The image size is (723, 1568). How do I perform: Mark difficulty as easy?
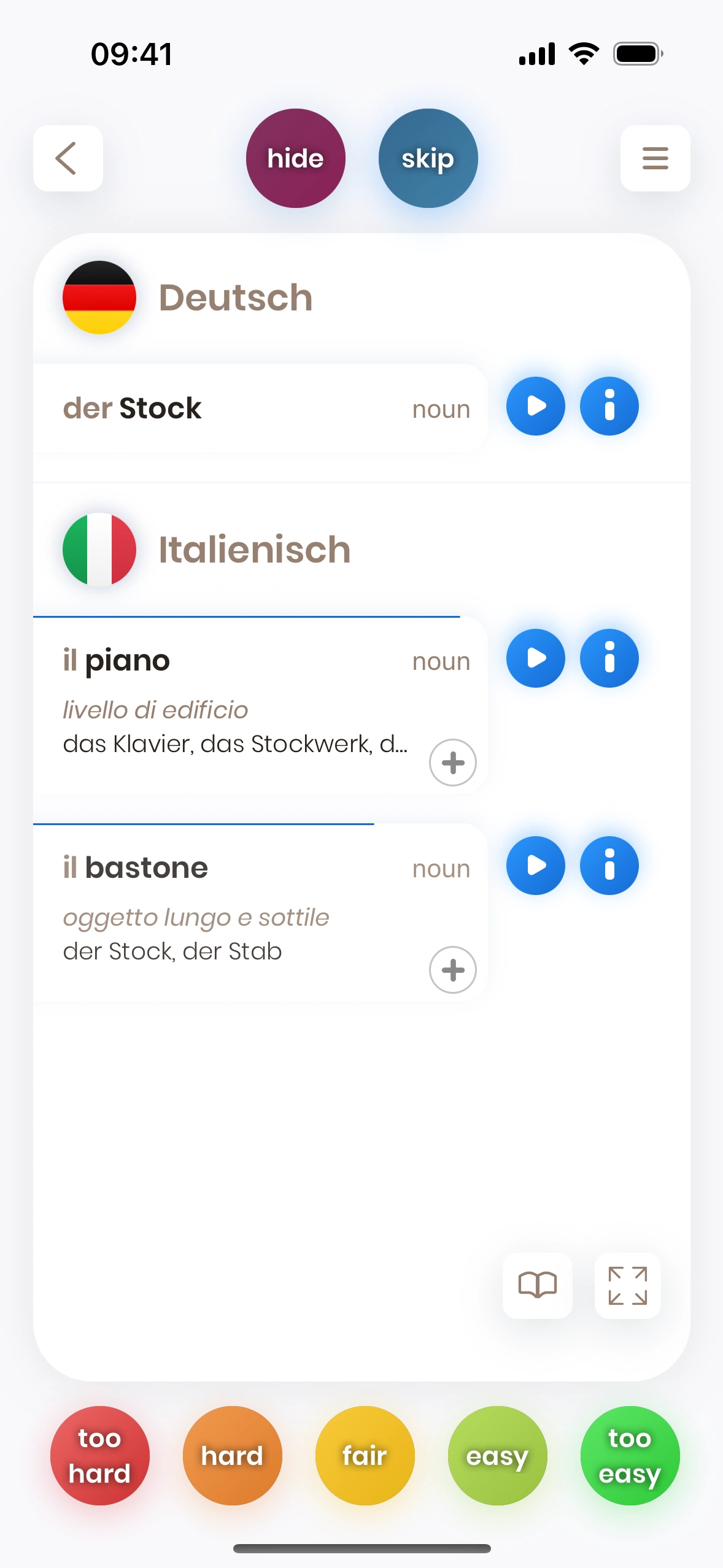click(497, 1455)
